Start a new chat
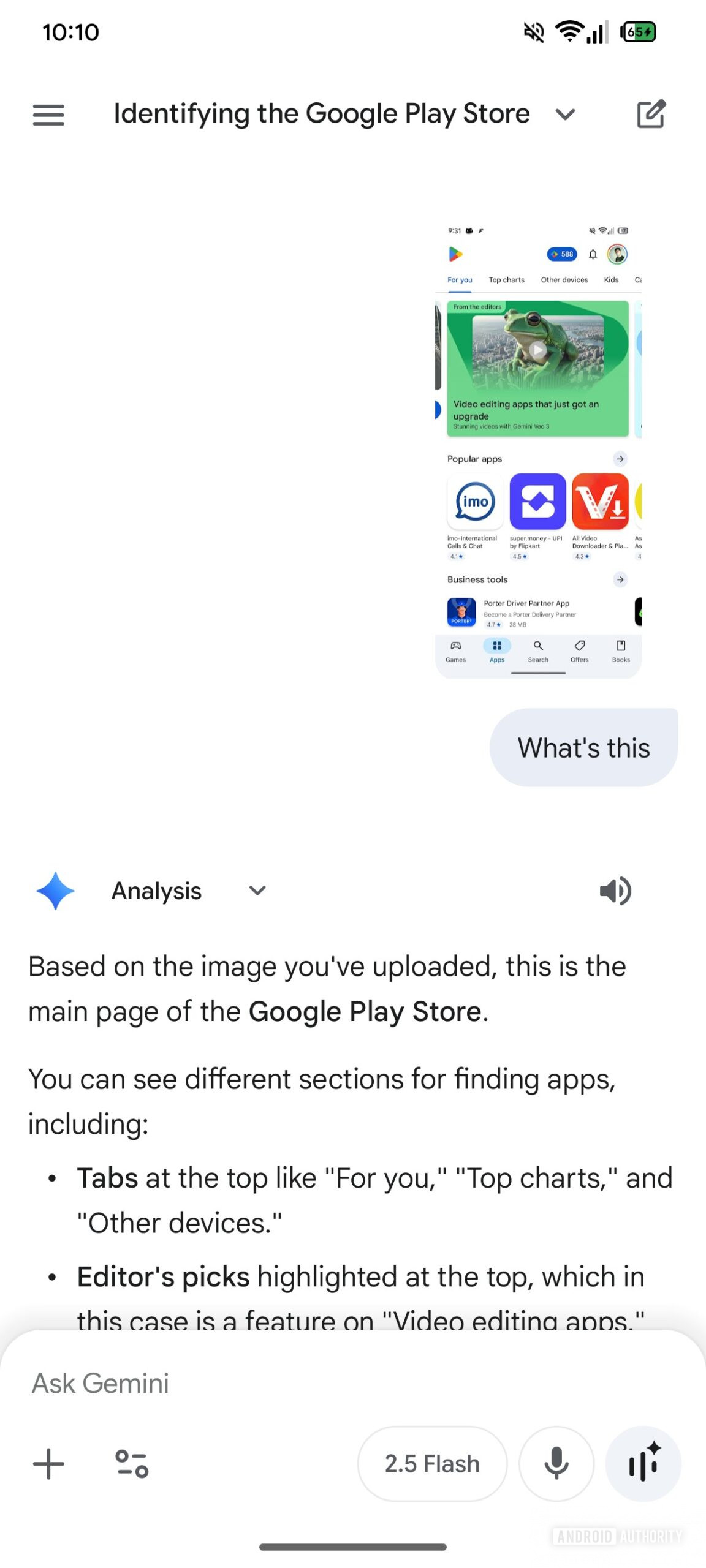This screenshot has height=1568, width=706. point(651,114)
